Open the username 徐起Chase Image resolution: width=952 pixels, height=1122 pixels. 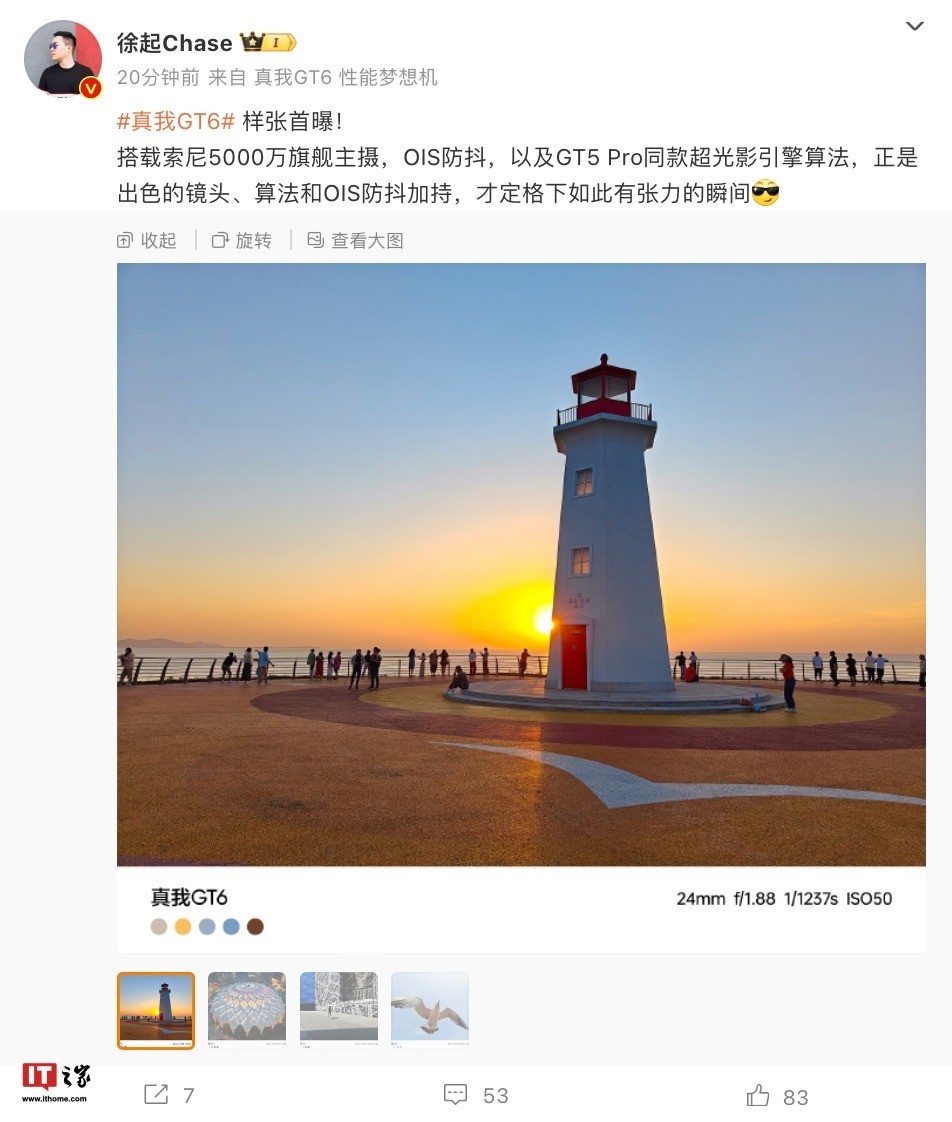174,43
